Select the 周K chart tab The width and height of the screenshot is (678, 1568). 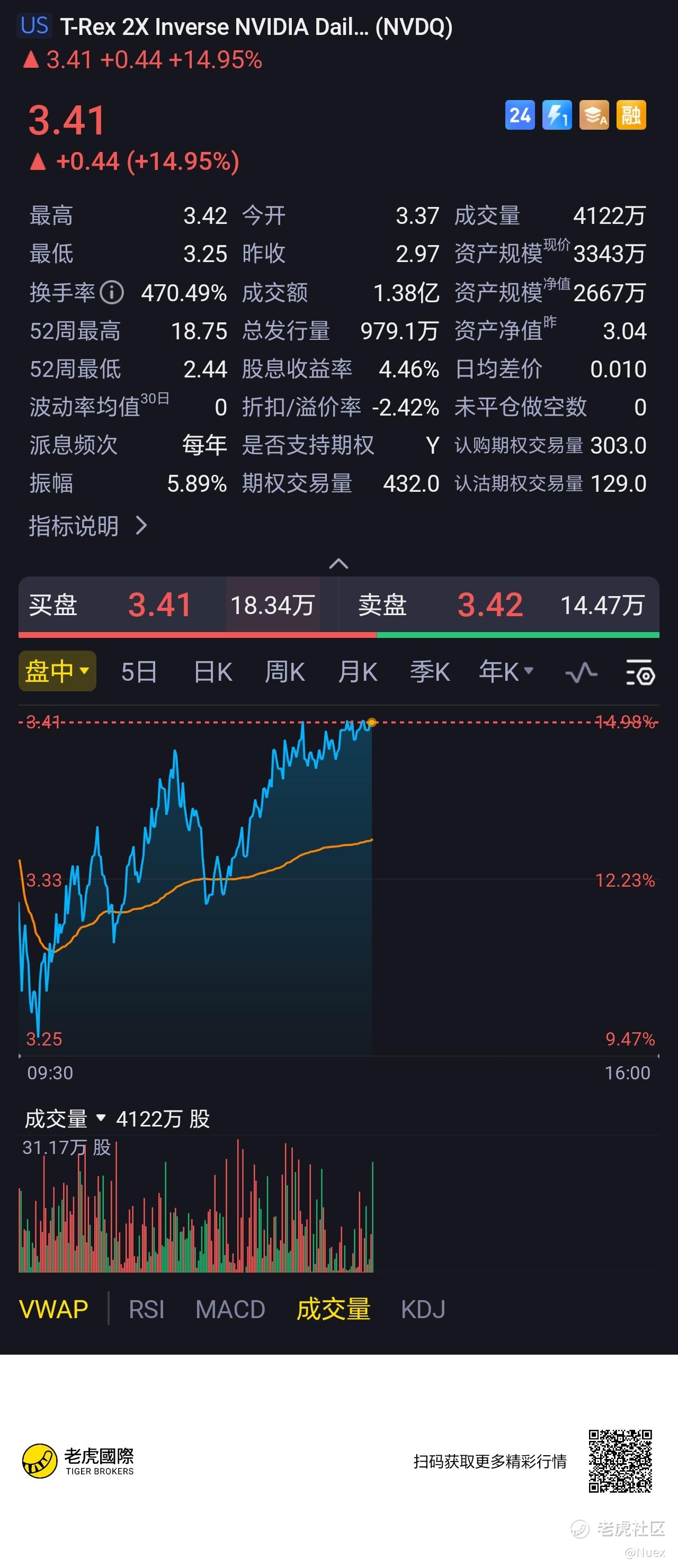click(284, 672)
